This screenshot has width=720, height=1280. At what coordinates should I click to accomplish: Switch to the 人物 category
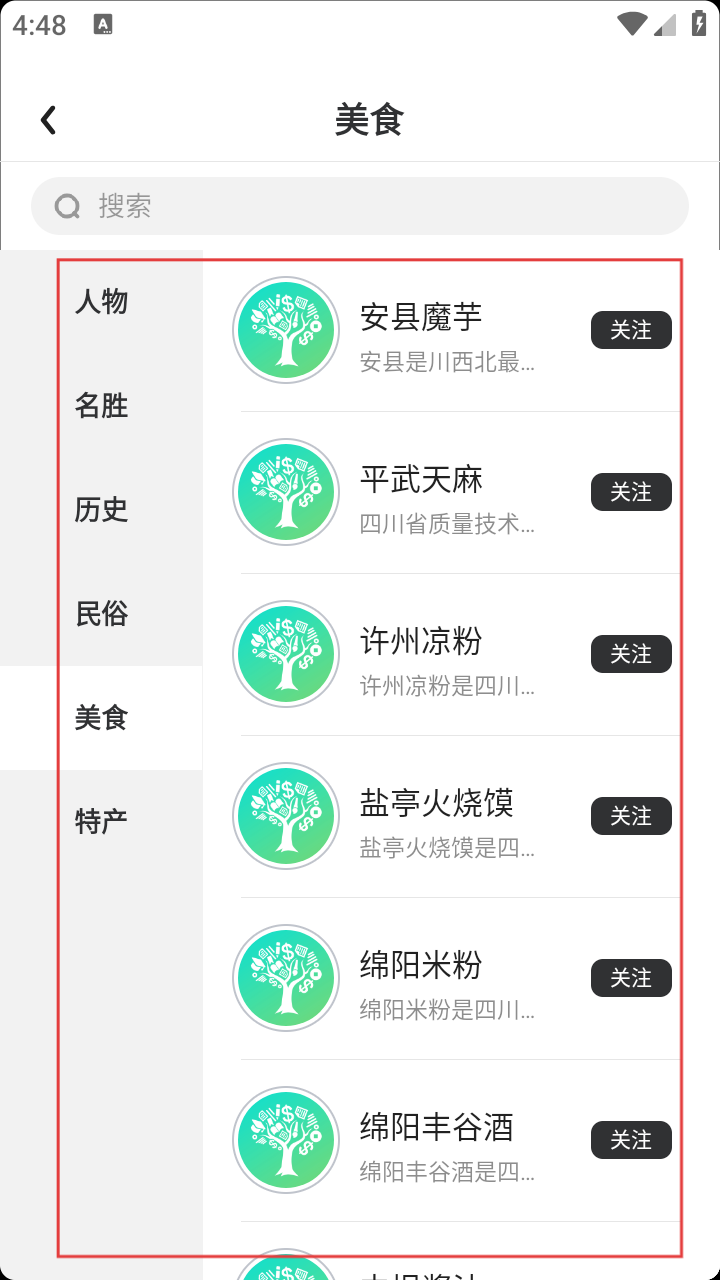click(101, 302)
